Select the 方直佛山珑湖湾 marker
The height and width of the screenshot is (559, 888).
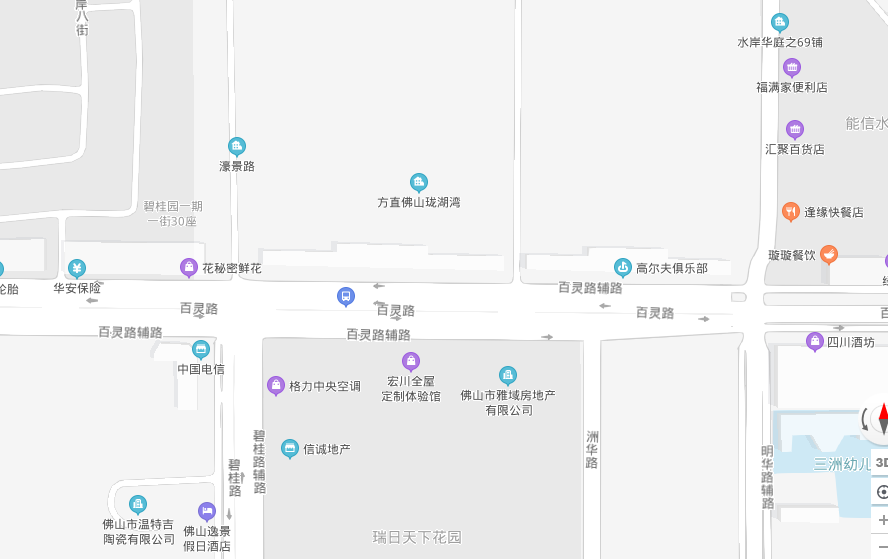pyautogui.click(x=419, y=182)
